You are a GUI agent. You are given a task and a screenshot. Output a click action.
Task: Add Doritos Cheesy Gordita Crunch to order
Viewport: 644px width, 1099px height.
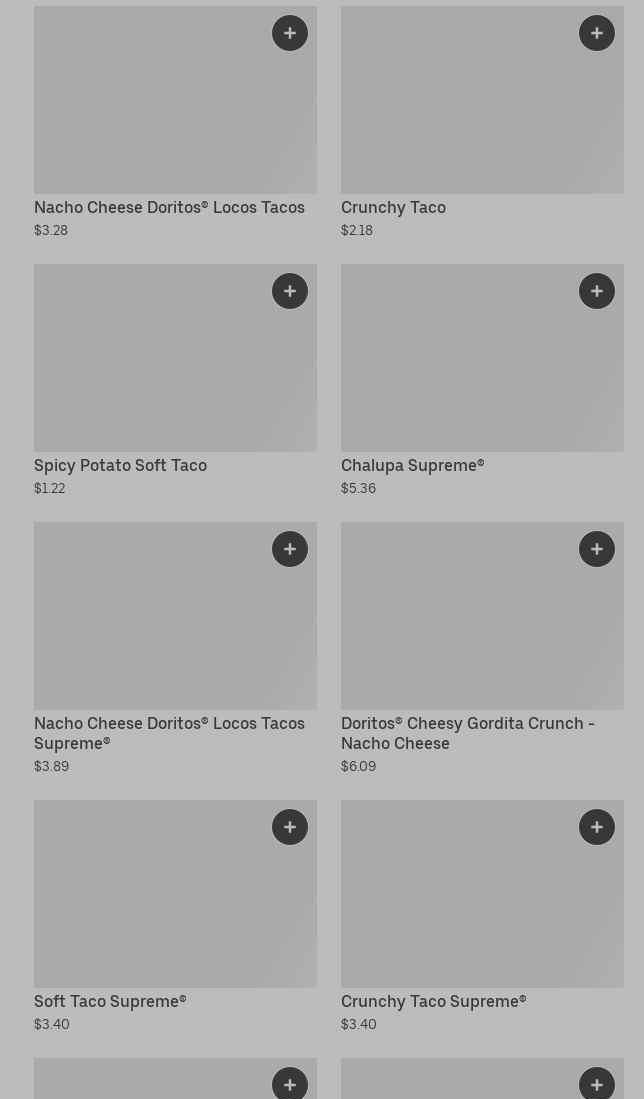597,549
